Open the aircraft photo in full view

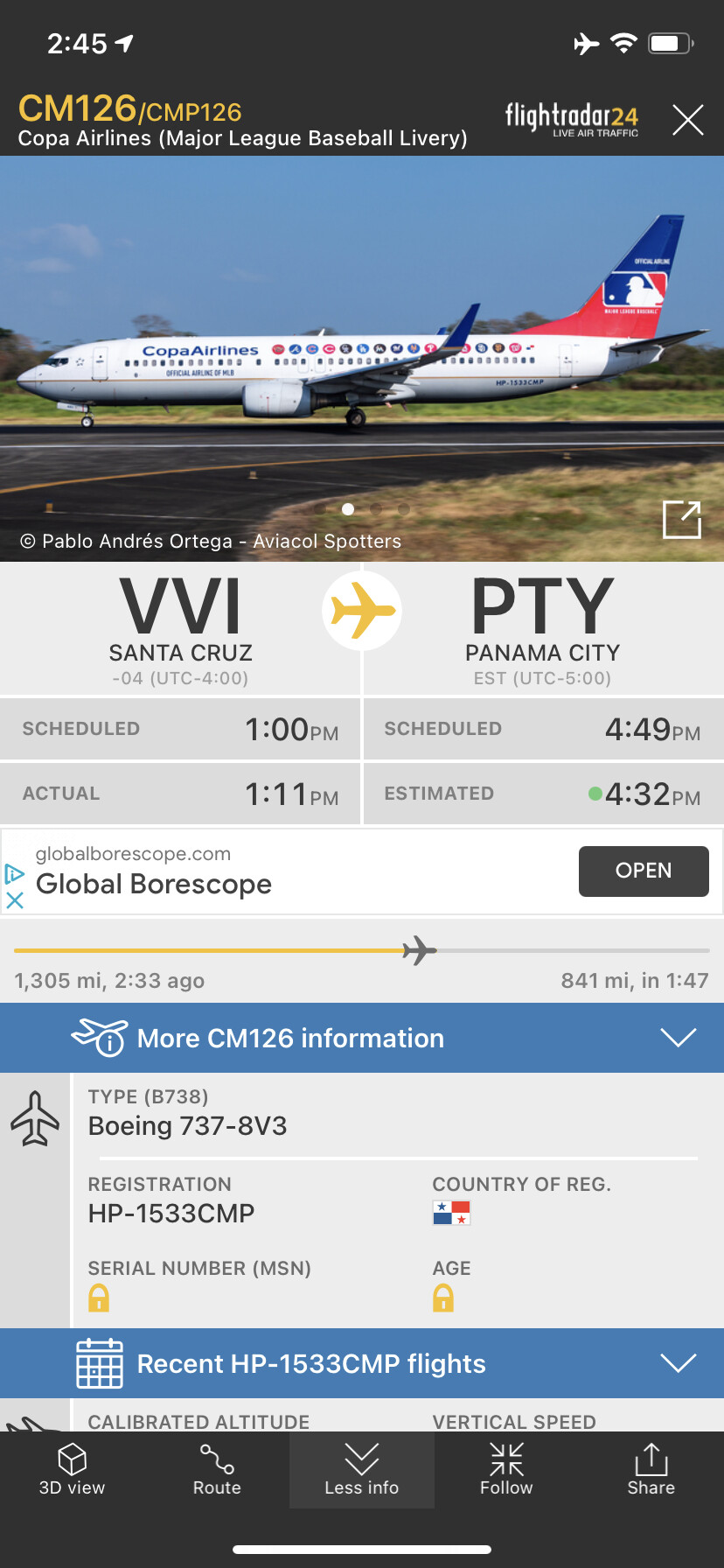[681, 520]
